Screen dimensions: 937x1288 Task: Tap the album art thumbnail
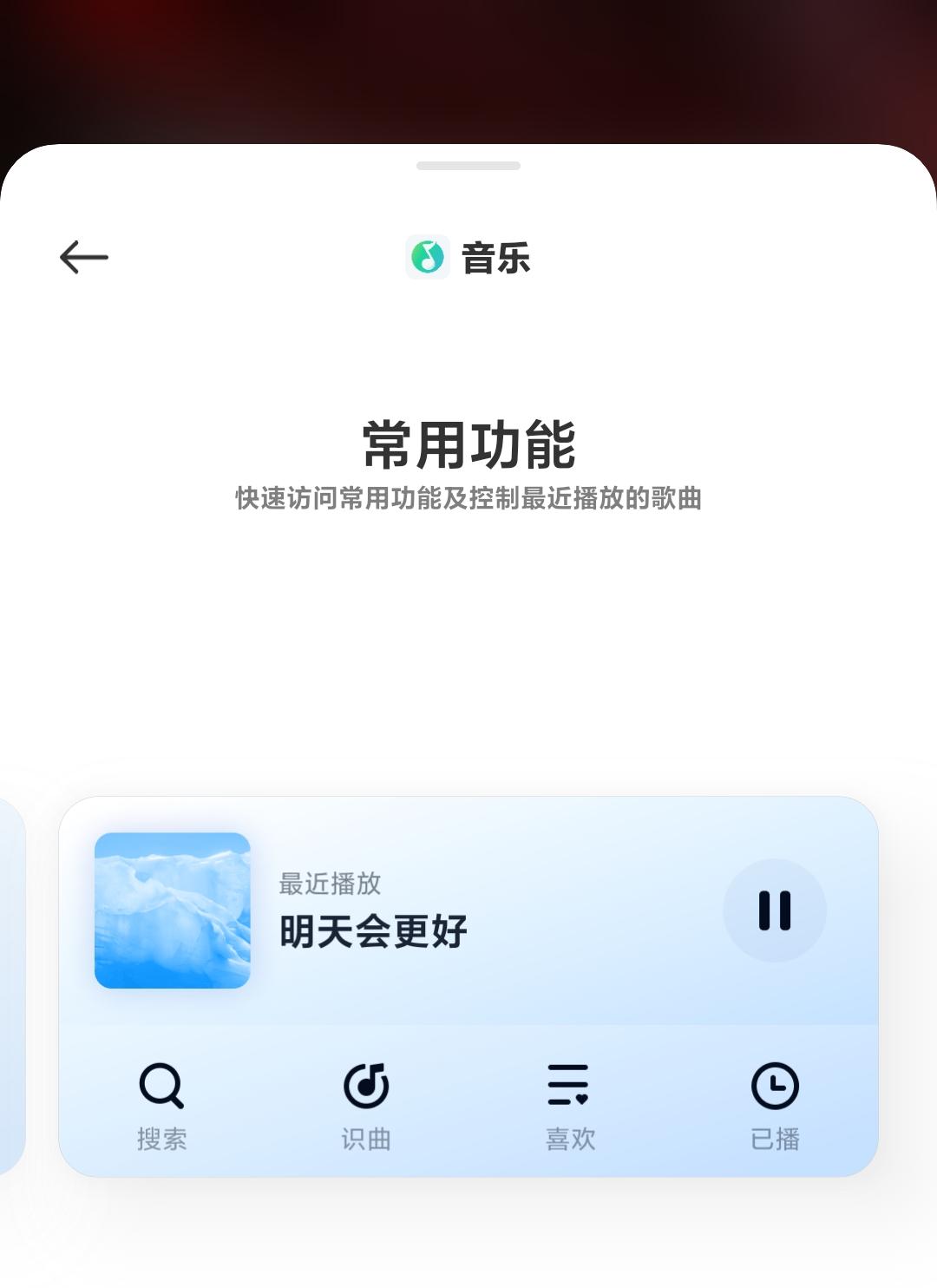point(173,911)
